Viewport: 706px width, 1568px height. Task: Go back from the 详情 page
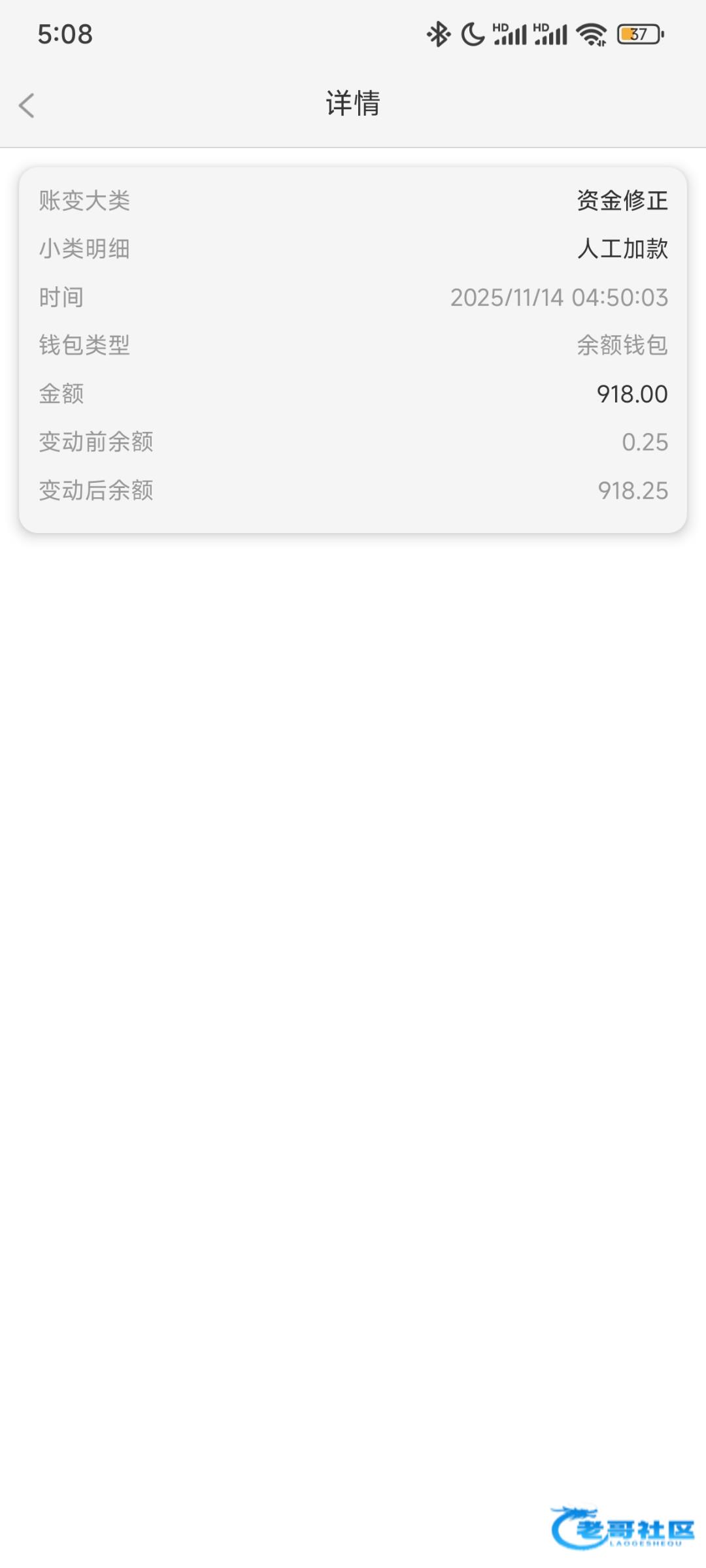[x=27, y=105]
